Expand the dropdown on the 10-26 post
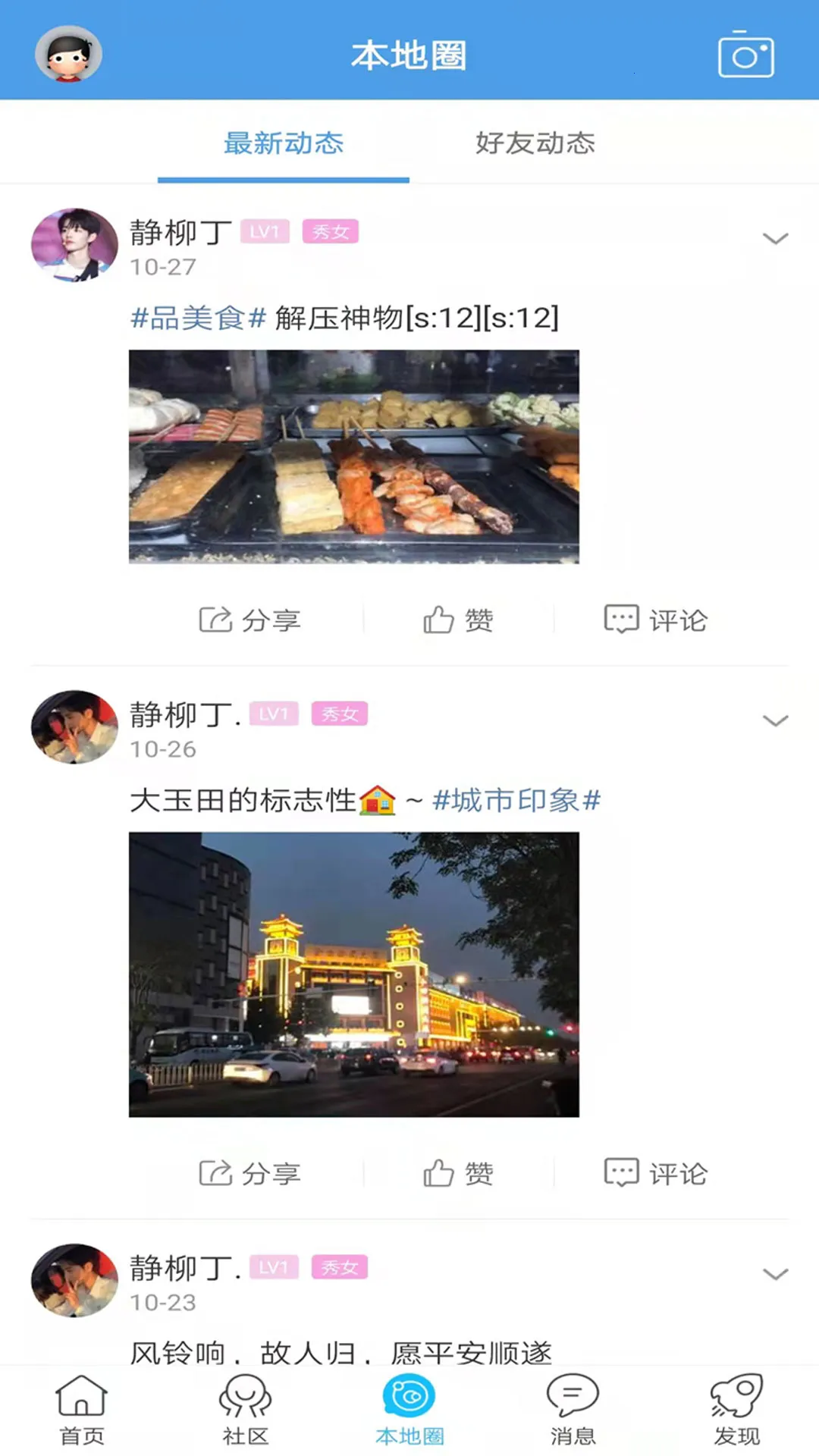The image size is (819, 1456). pyautogui.click(x=775, y=720)
